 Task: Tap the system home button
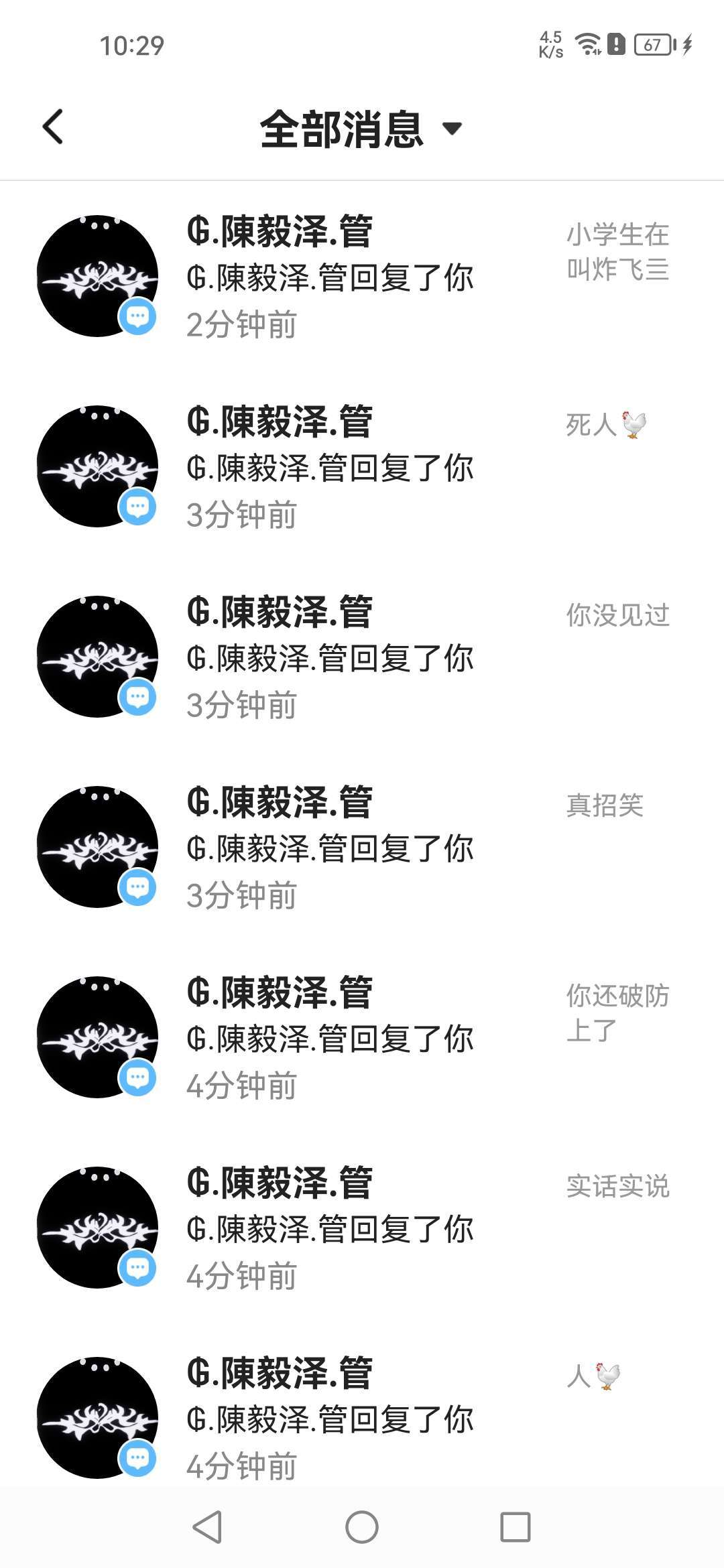tap(362, 1527)
